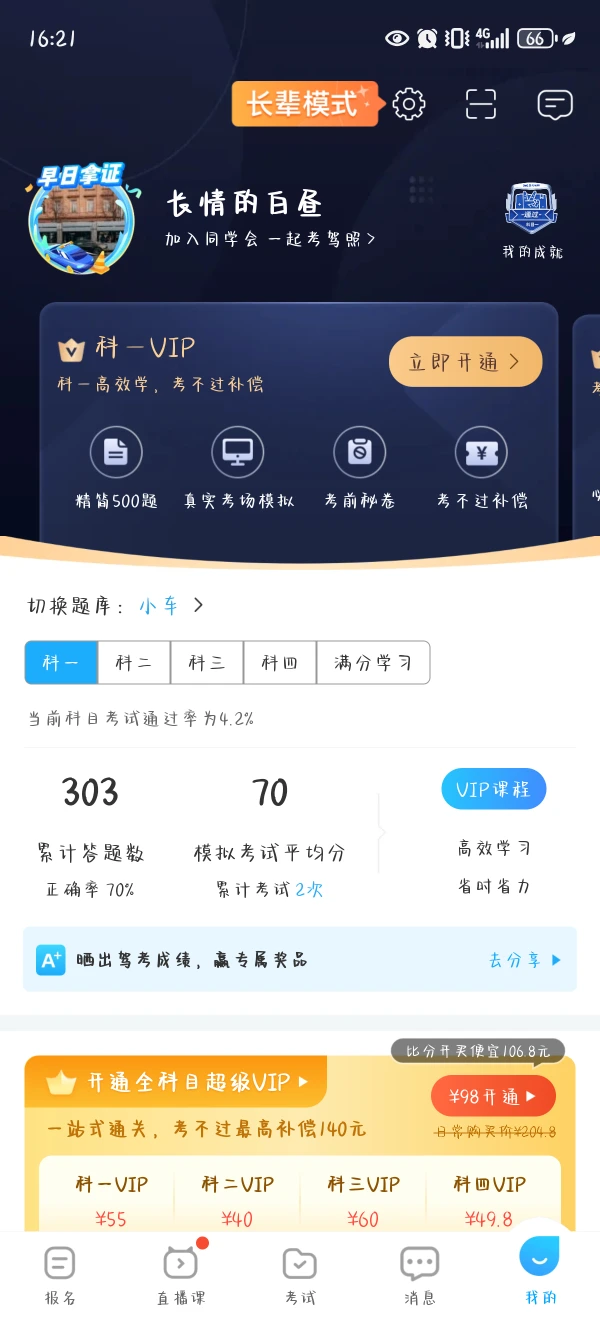Switch to the 考试 tab
This screenshot has height=1326, width=600.
(x=300, y=1275)
